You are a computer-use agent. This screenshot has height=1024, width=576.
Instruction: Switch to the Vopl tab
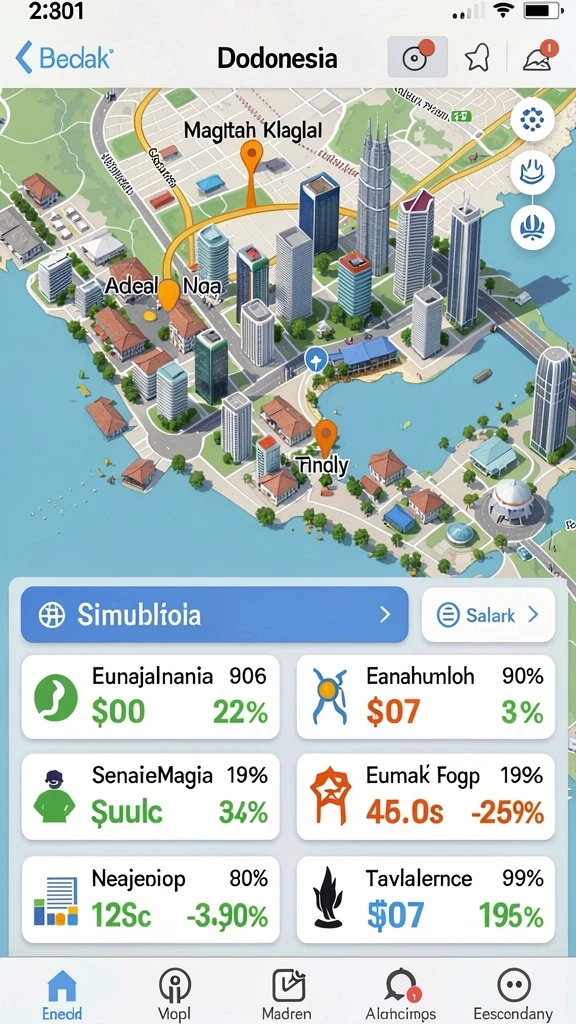point(174,994)
